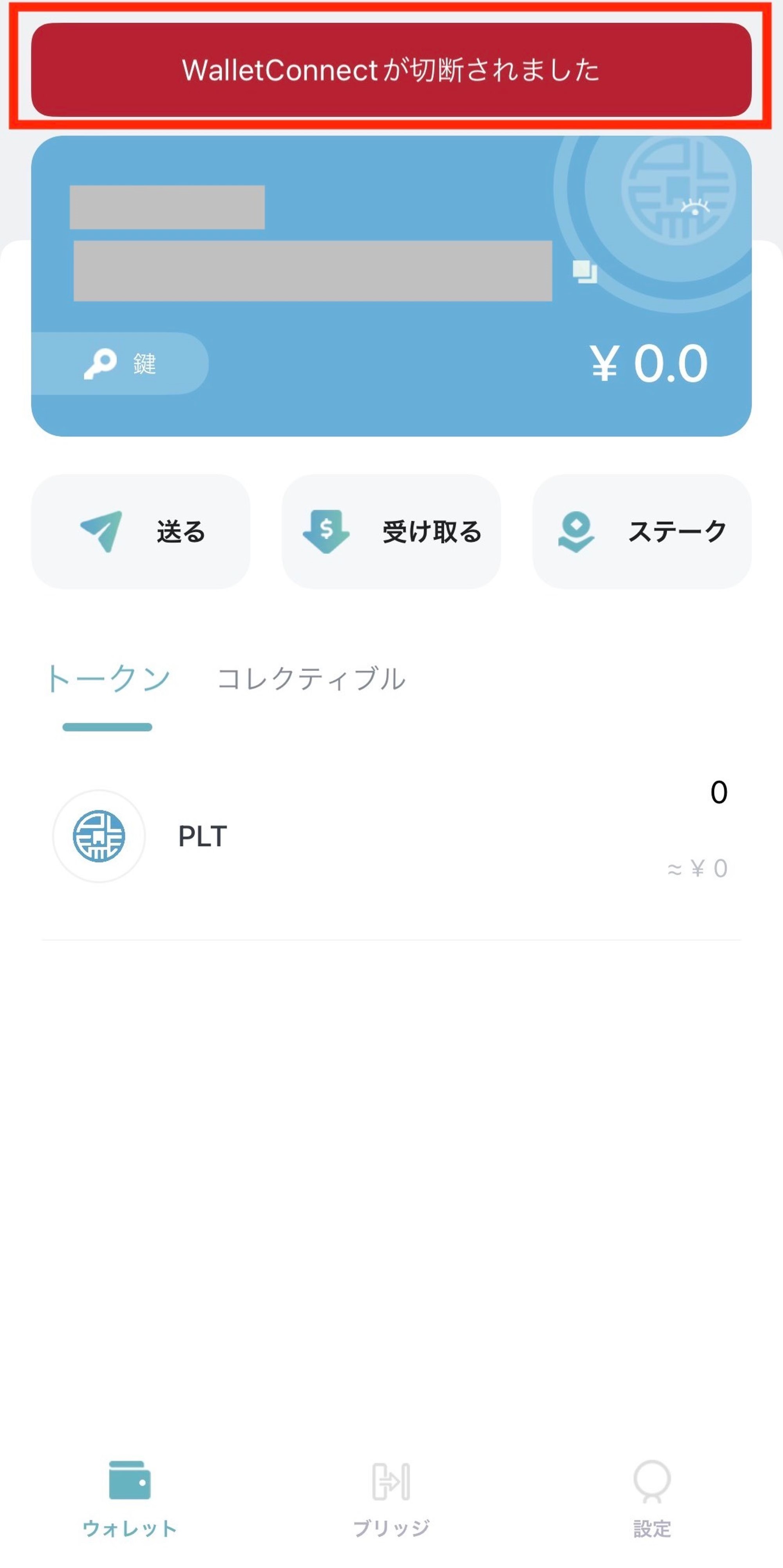Open the PLT token row

point(391,836)
